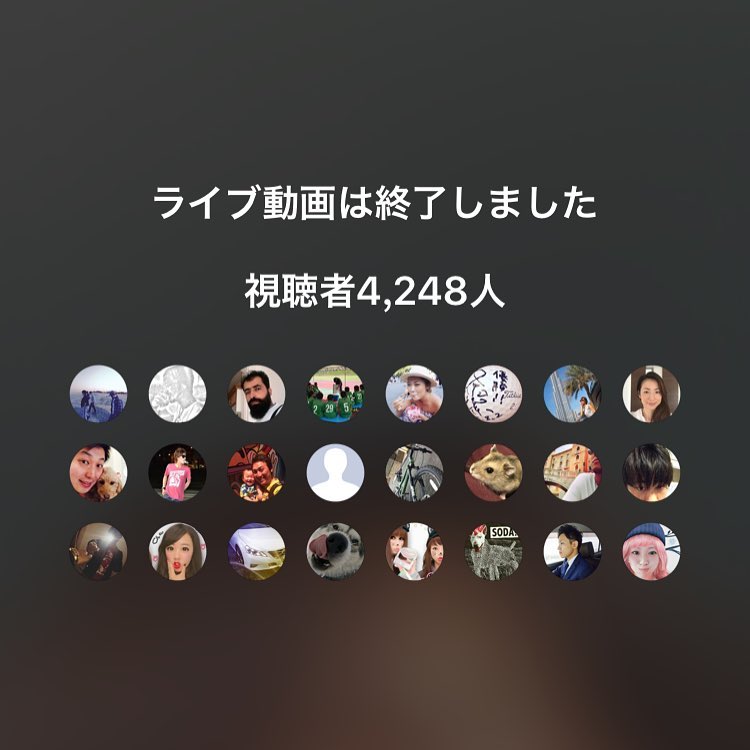View the dog nose close-up avatar
Viewport: 750px width, 750px height.
[x=336, y=551]
